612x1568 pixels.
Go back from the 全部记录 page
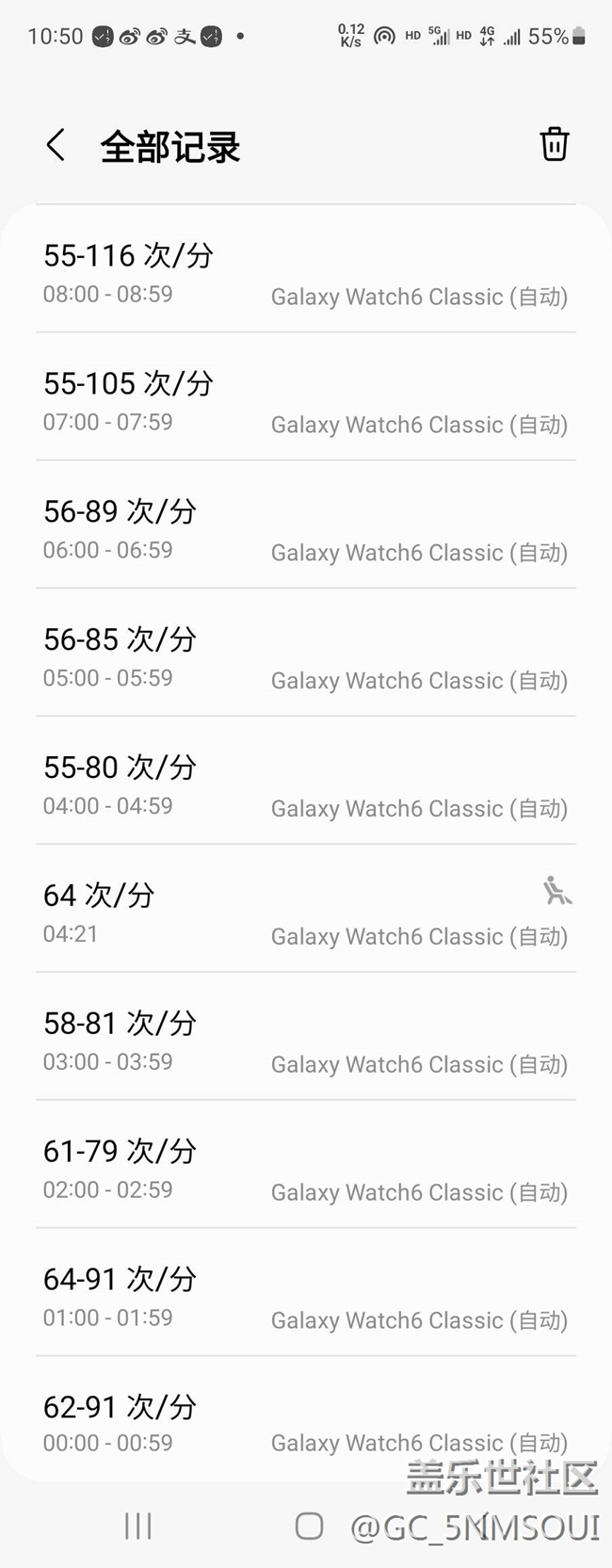56,146
